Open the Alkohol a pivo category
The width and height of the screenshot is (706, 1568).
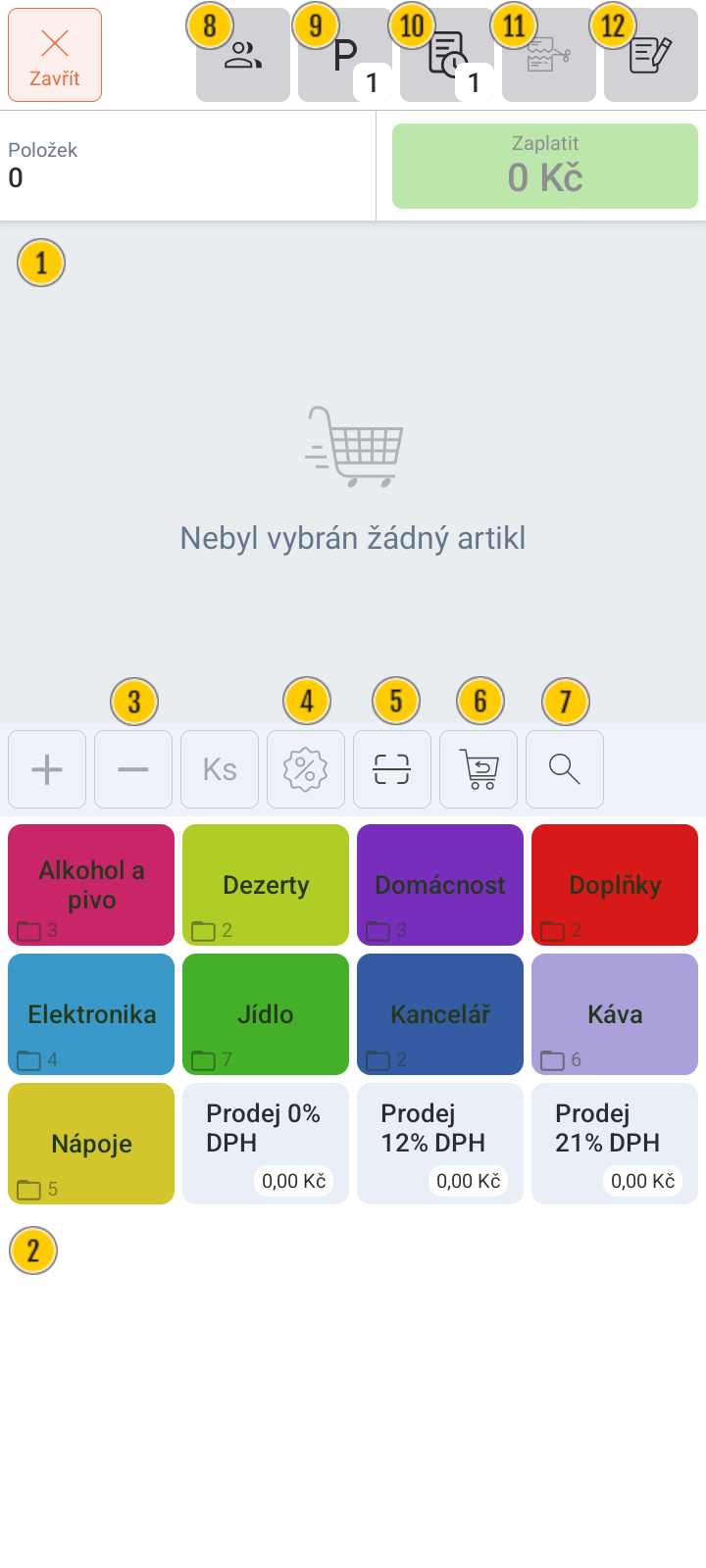tap(91, 885)
